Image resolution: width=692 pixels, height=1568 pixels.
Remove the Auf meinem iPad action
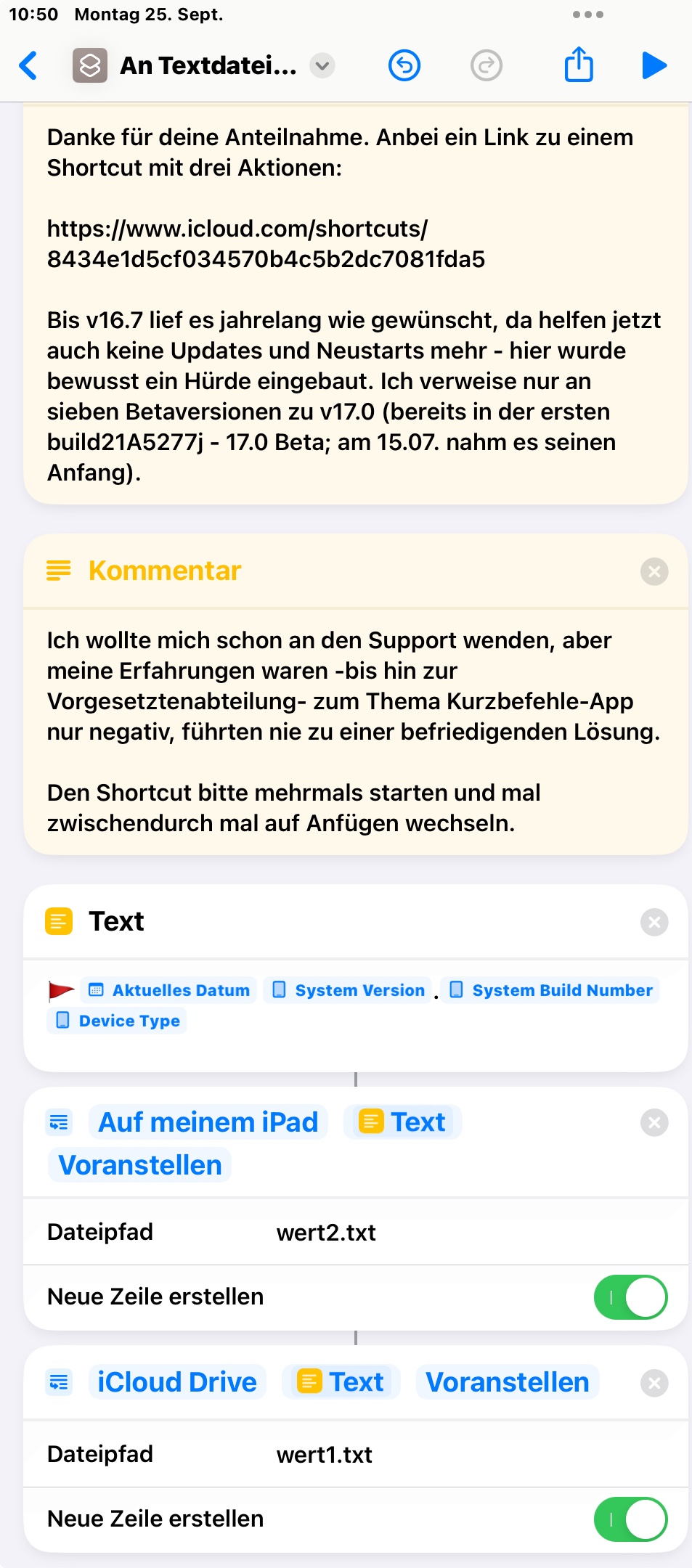[x=654, y=1122]
